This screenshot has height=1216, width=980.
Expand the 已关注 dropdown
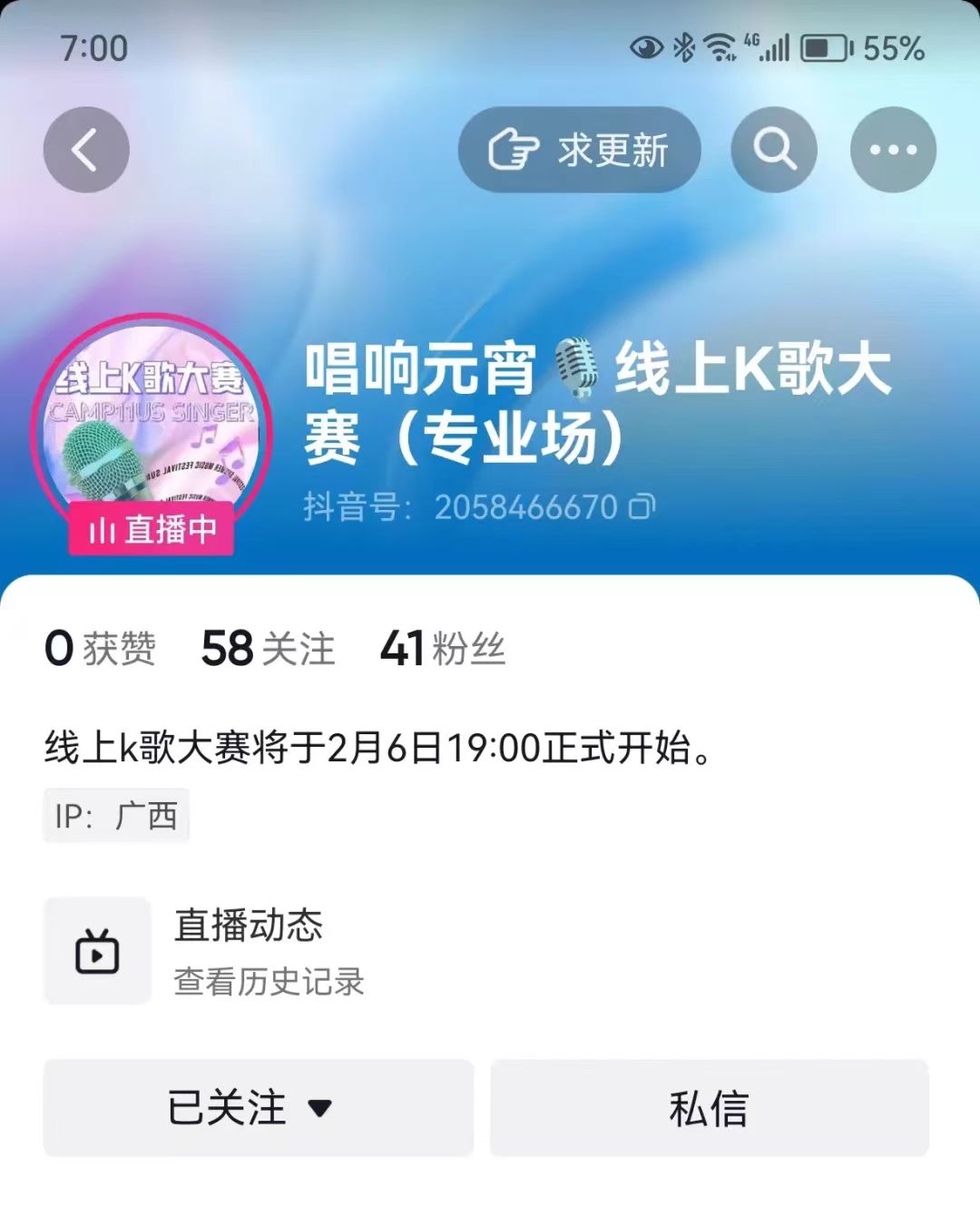pyautogui.click(x=258, y=1108)
